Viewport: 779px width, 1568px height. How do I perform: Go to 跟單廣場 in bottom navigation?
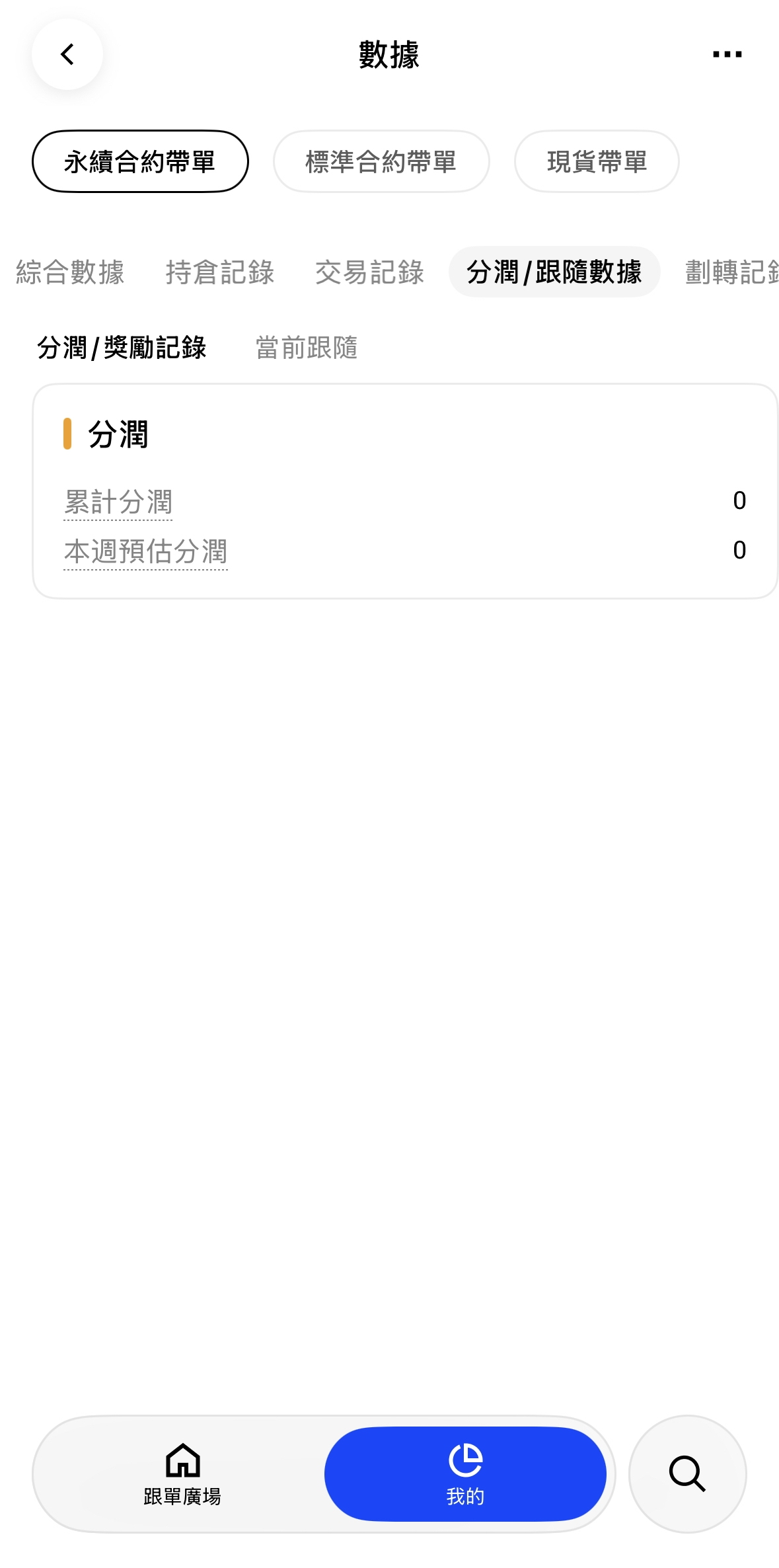(x=182, y=1474)
